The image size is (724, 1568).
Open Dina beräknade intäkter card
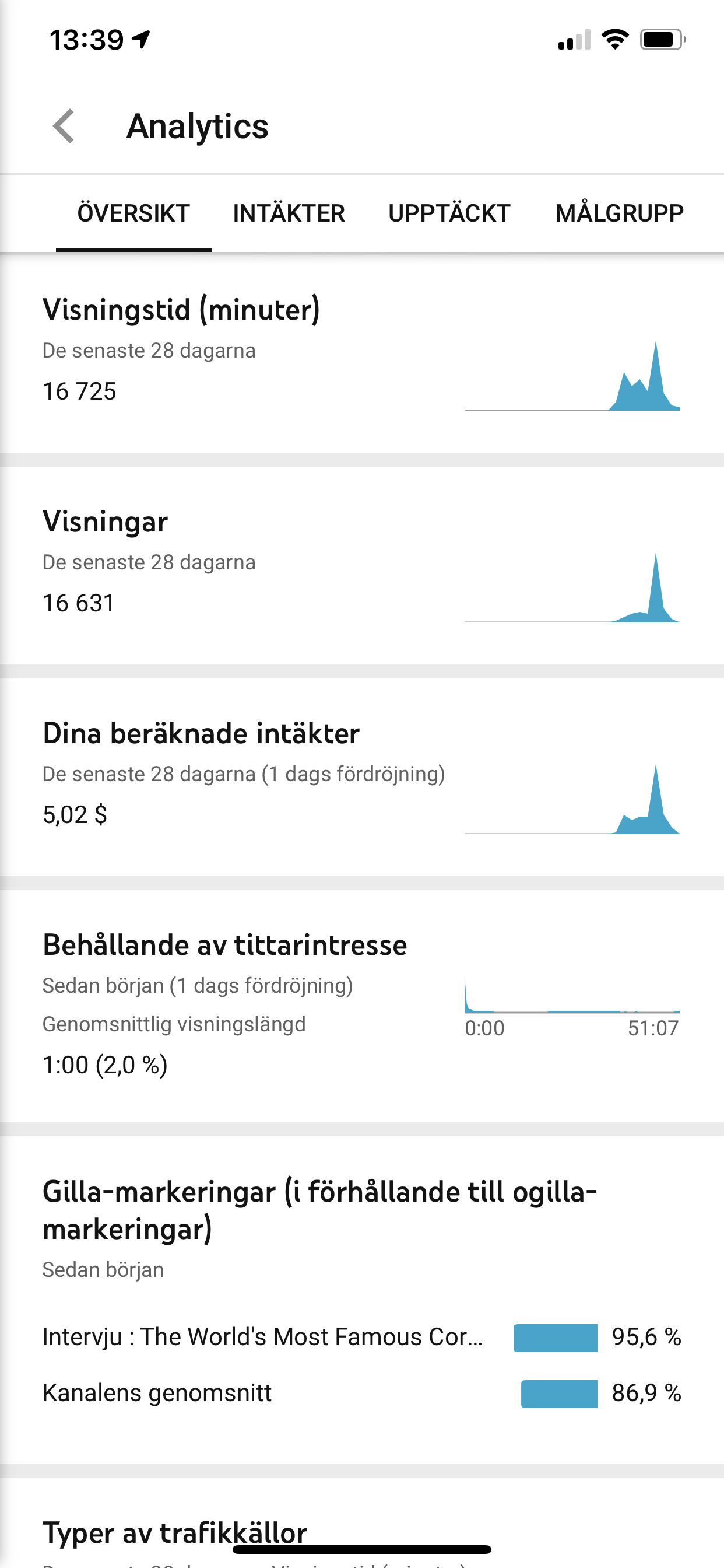(362, 778)
